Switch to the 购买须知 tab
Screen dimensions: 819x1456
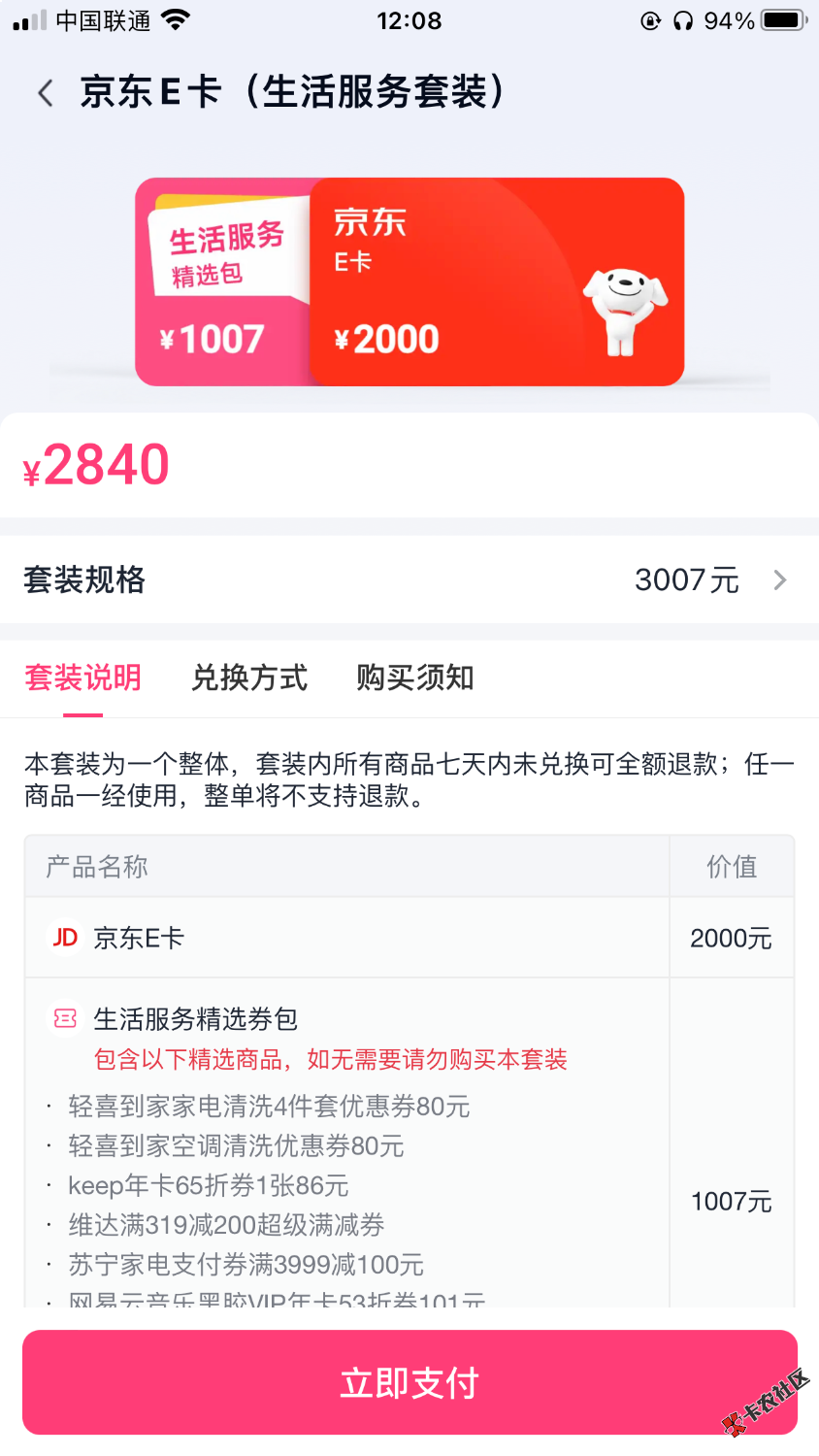[415, 678]
